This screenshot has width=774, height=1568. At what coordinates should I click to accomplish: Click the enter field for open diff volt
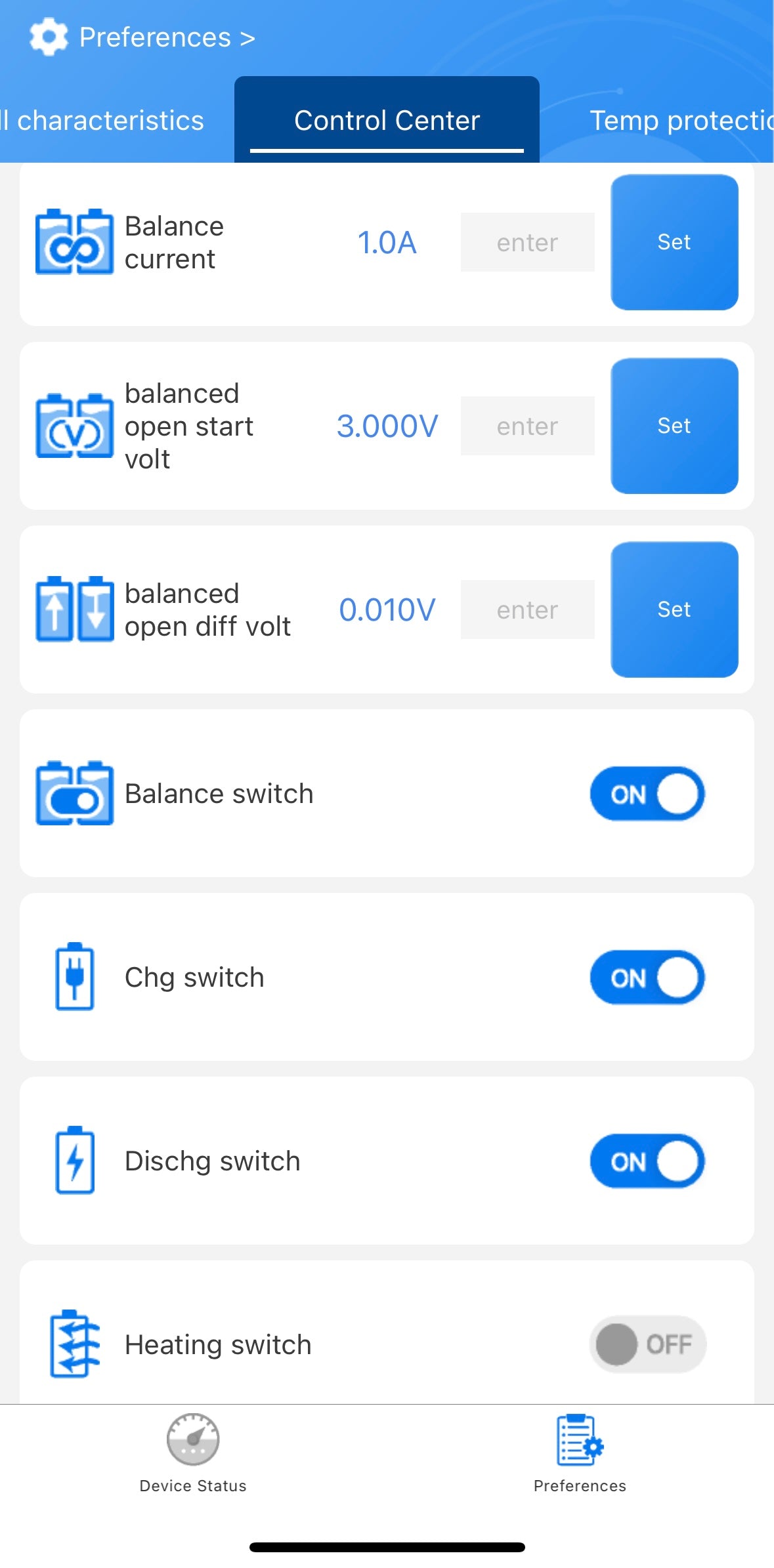527,609
